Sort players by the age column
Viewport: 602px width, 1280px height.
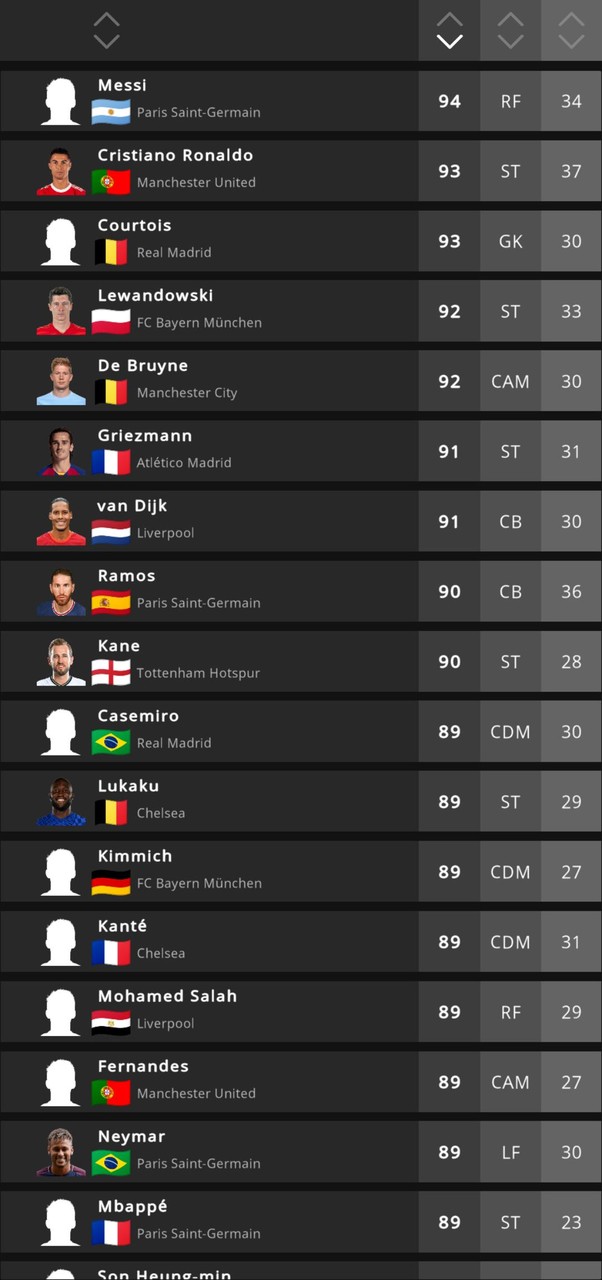tap(571, 30)
